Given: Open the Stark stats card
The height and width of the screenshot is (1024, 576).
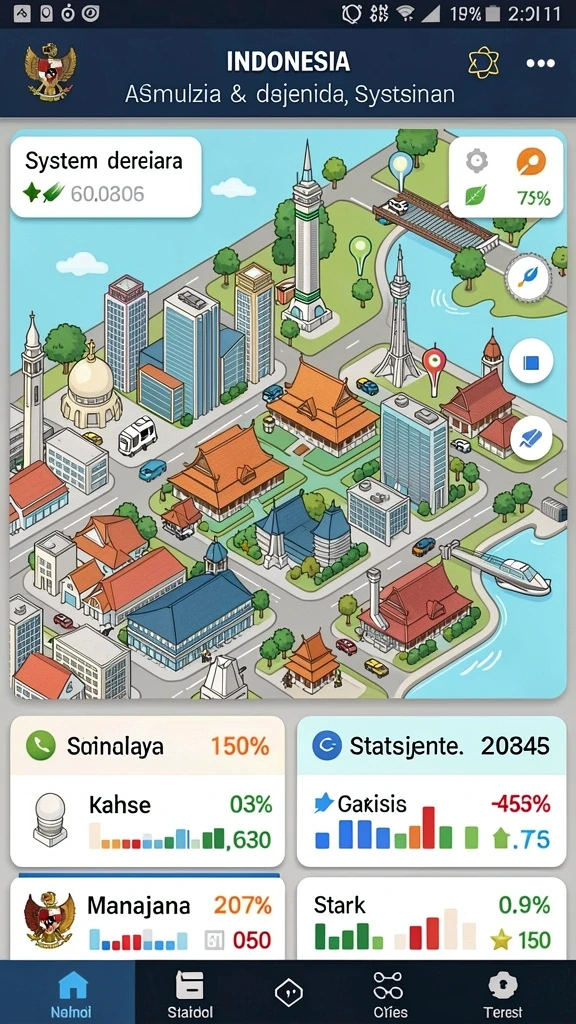Looking at the screenshot, I should [432, 918].
